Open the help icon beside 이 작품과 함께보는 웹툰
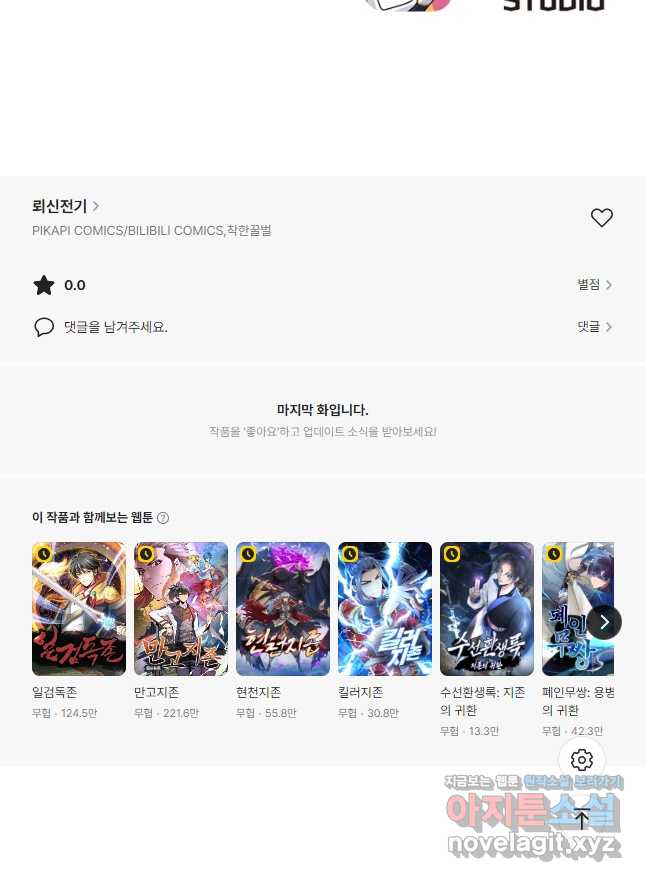Image resolution: width=646 pixels, height=882 pixels. (163, 518)
